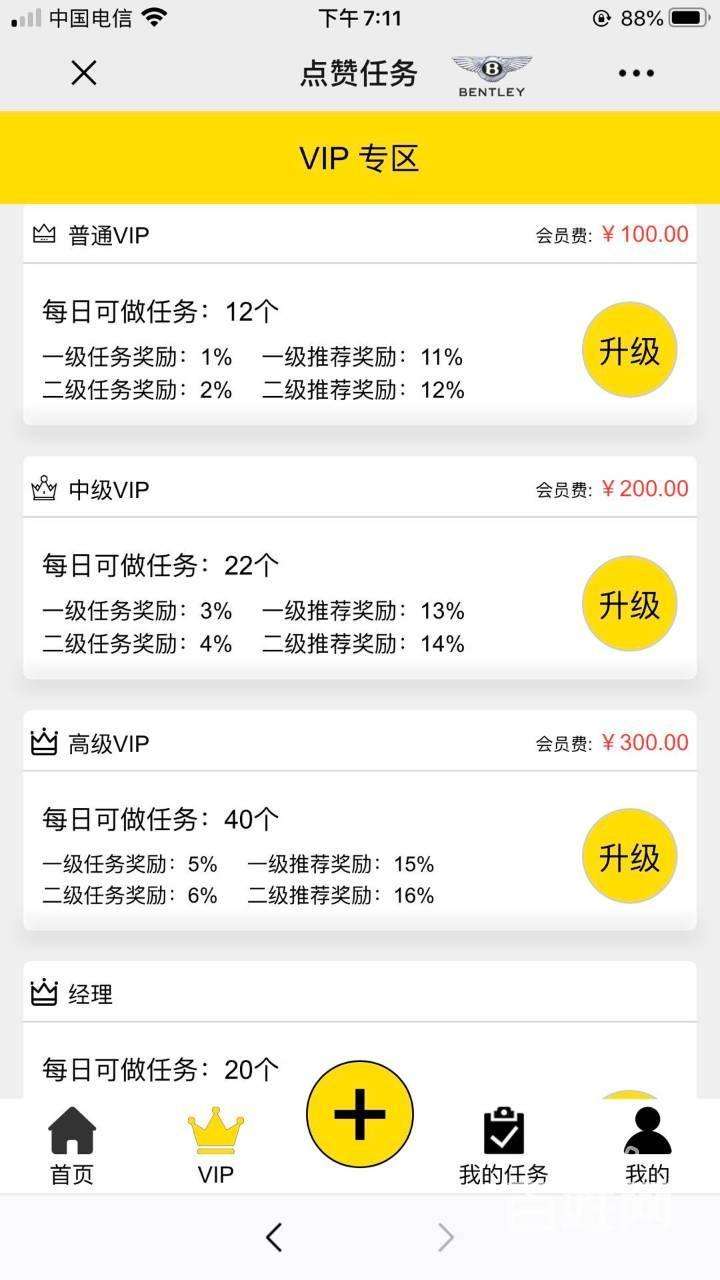Click the crown icon beside 高级VIP
Image resolution: width=720 pixels, height=1280 pixels.
(x=44, y=742)
